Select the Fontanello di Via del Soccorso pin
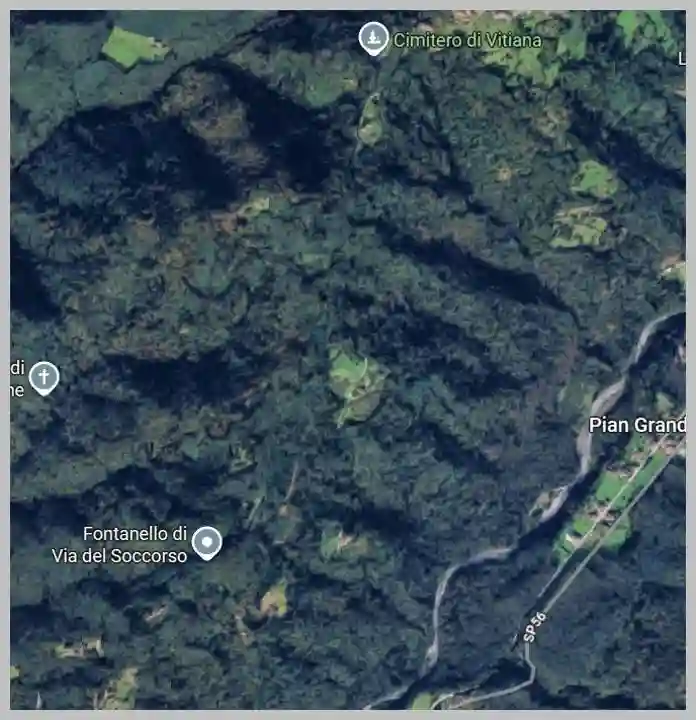This screenshot has height=720, width=696. (x=207, y=541)
